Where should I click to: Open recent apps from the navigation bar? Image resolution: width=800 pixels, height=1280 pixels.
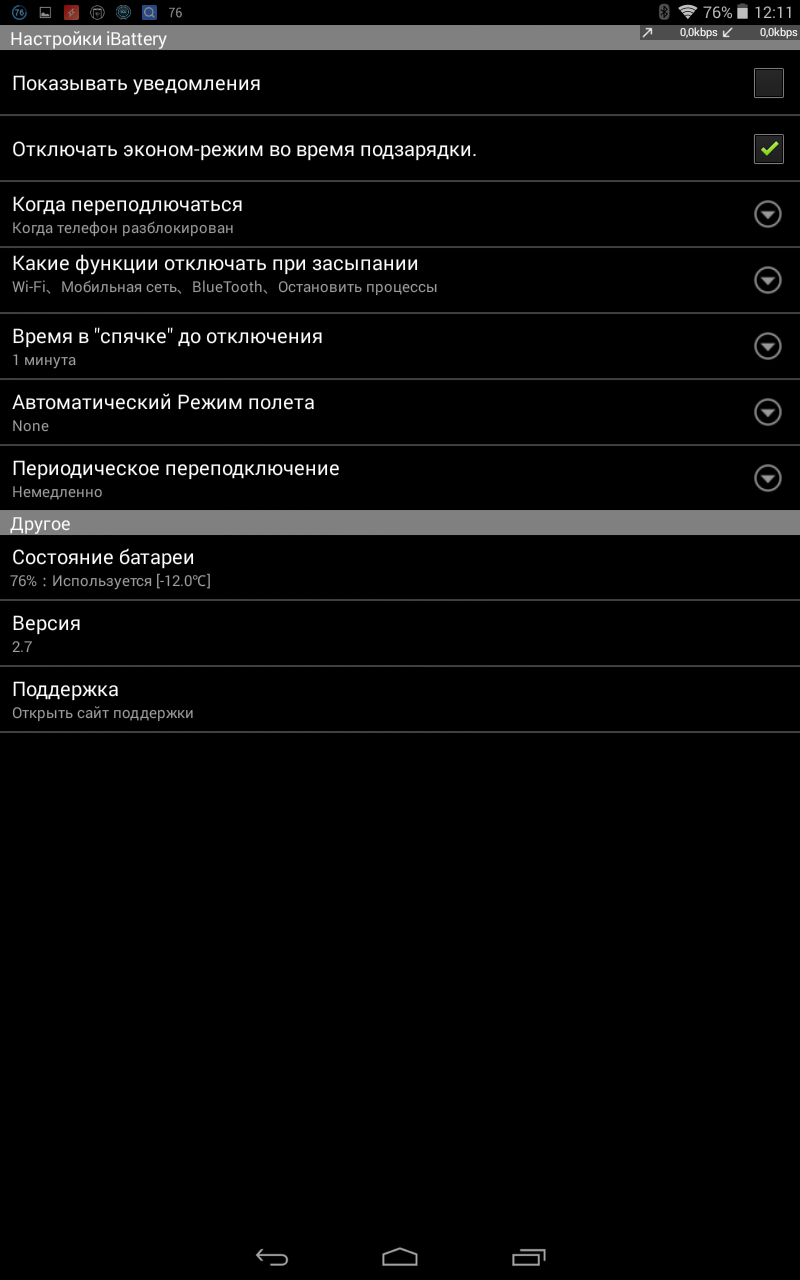tap(528, 1257)
